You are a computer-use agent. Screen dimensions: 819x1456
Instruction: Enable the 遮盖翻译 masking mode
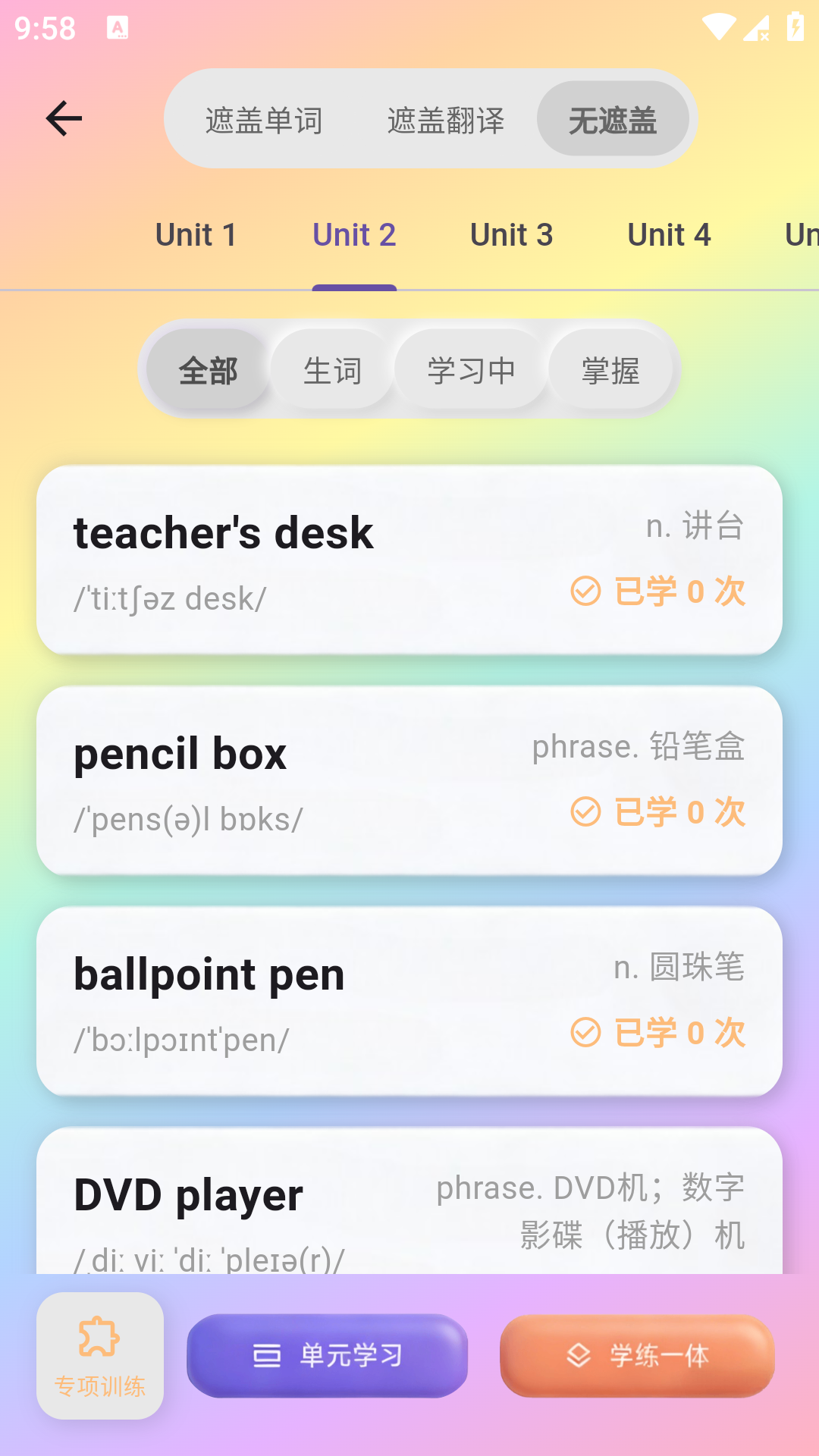pos(447,119)
